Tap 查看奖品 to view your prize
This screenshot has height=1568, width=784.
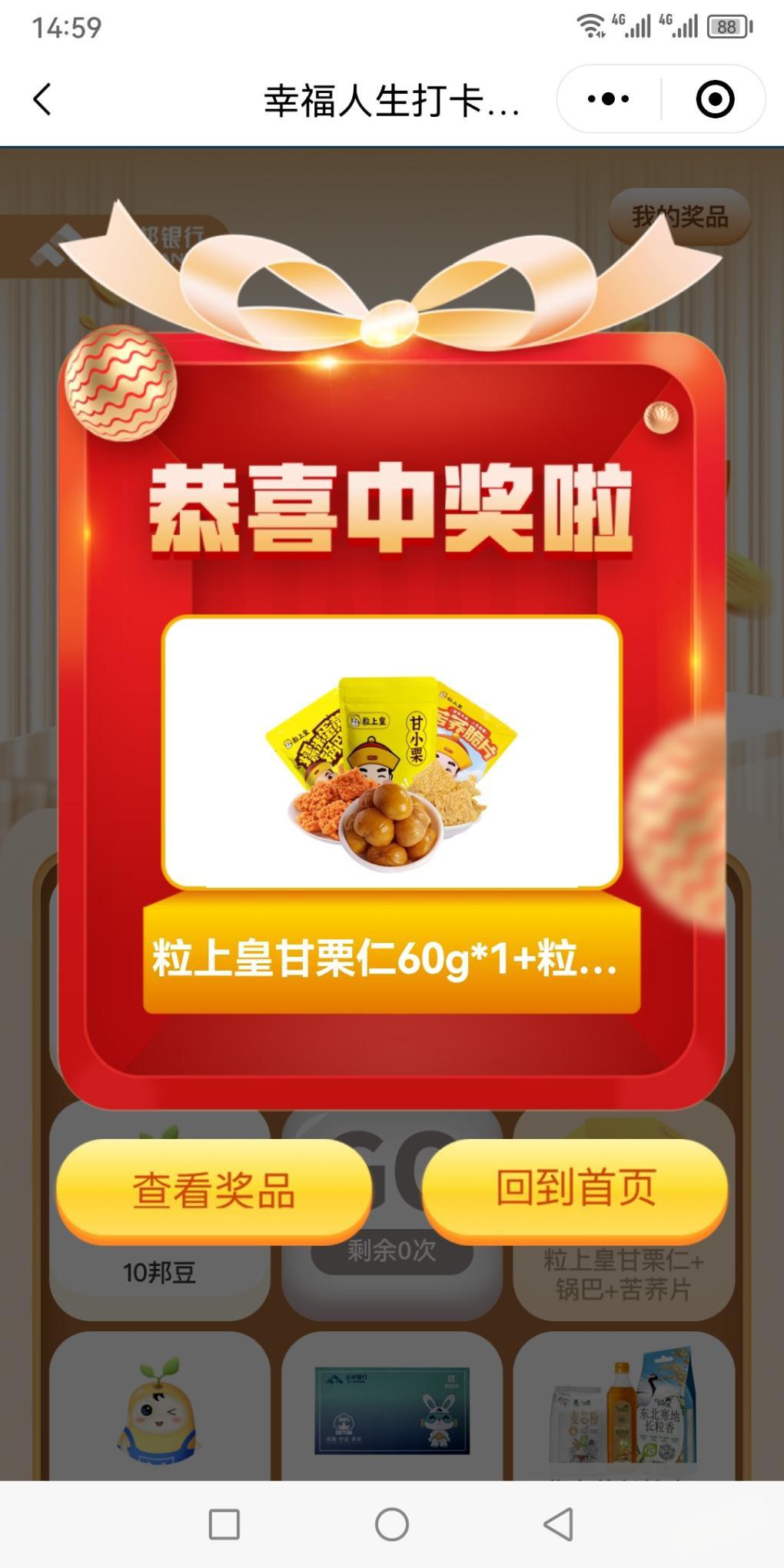[x=214, y=1189]
